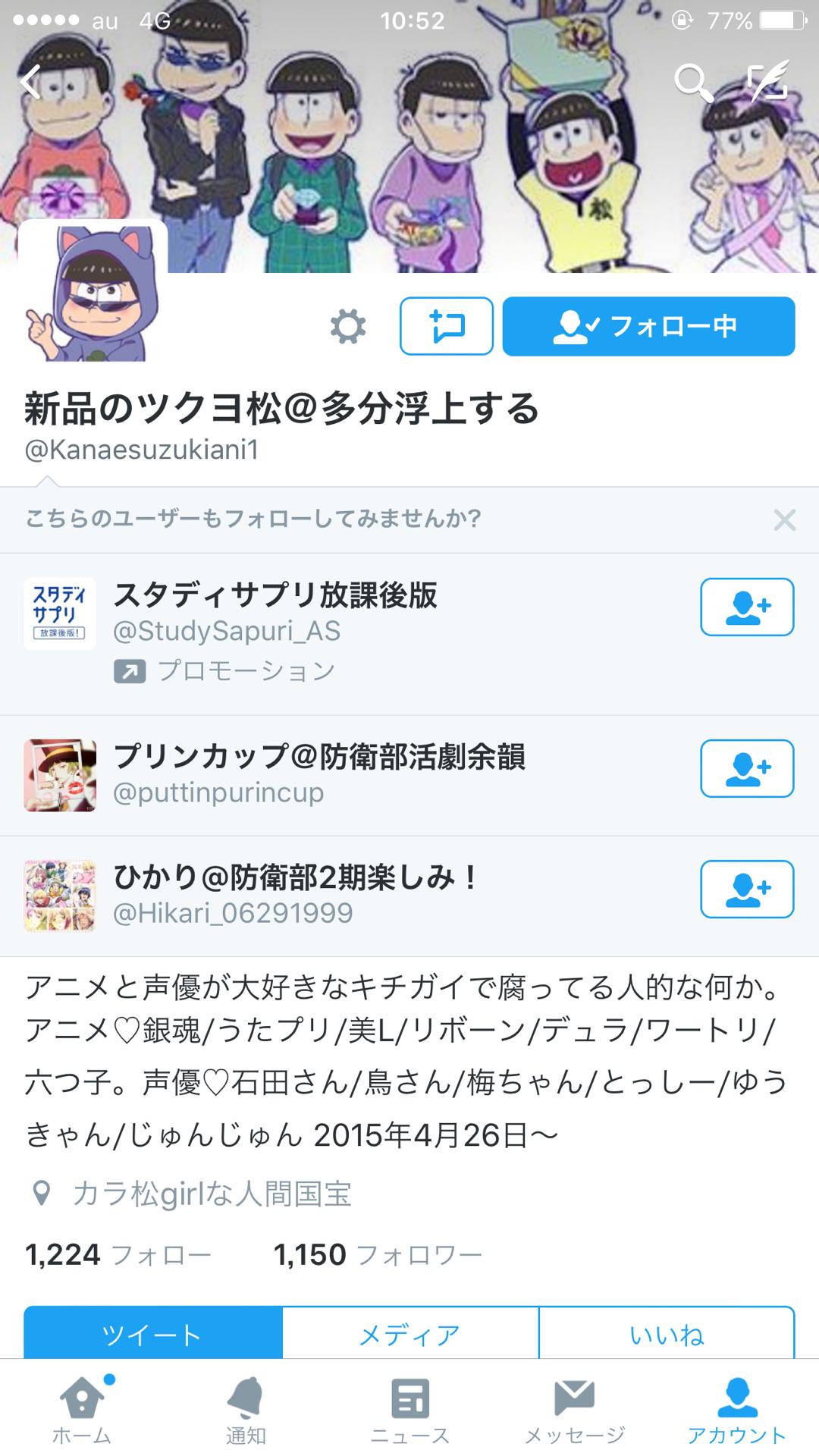Open the gear settings menu
819x1456 pixels.
[x=348, y=327]
